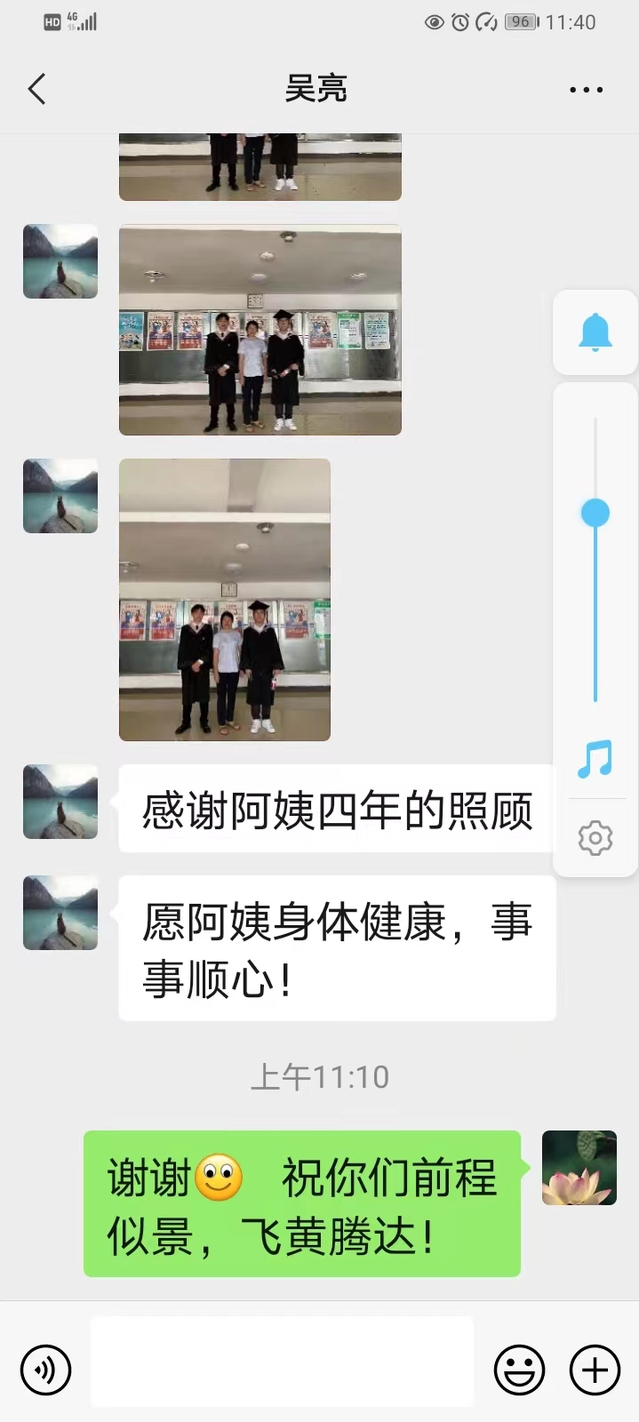Open the landscape graduation photo with posters
Screen dimensions: 639x1422
pyautogui.click(x=260, y=330)
